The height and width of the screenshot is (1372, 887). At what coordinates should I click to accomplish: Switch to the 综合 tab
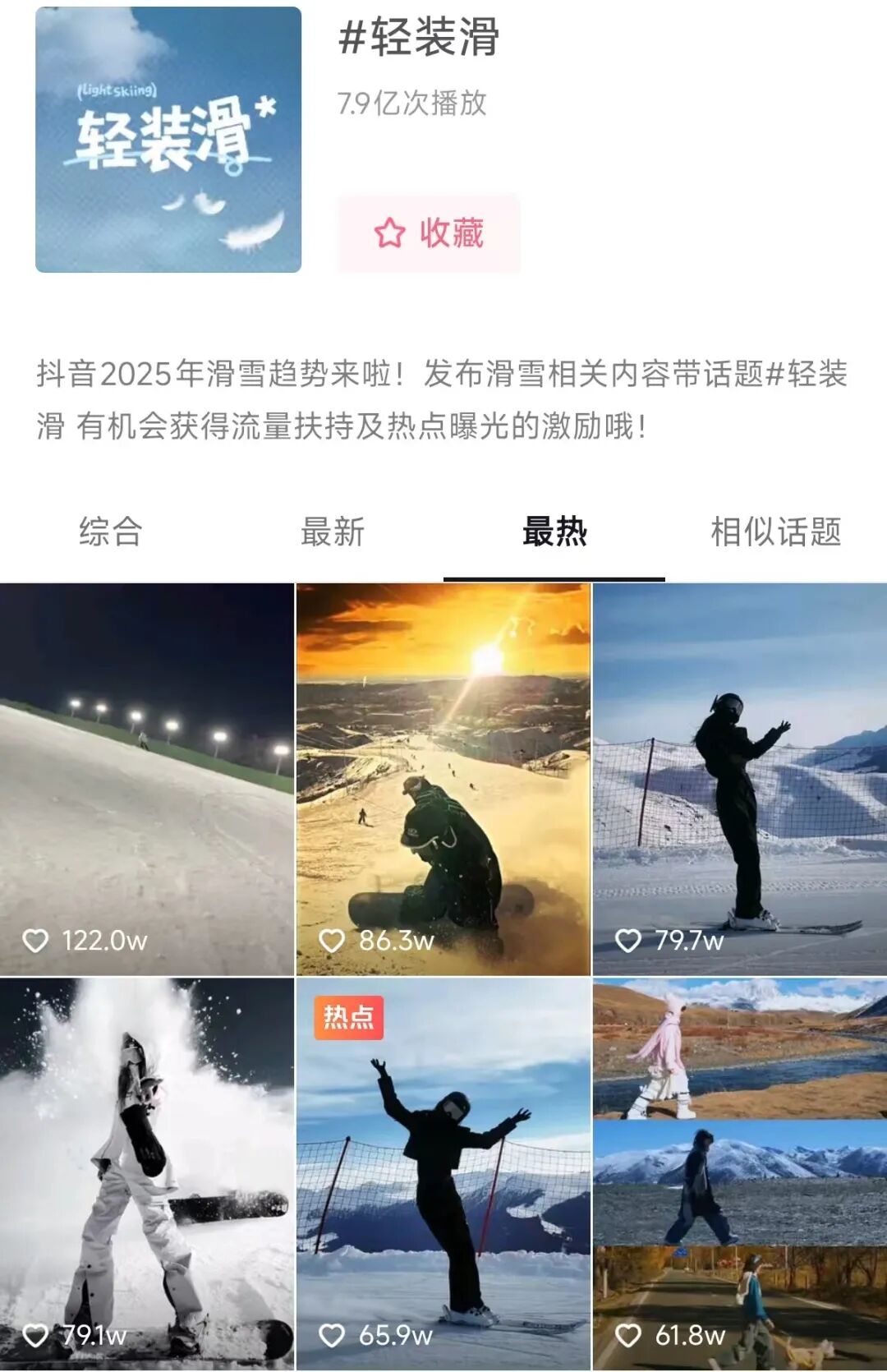[111, 532]
